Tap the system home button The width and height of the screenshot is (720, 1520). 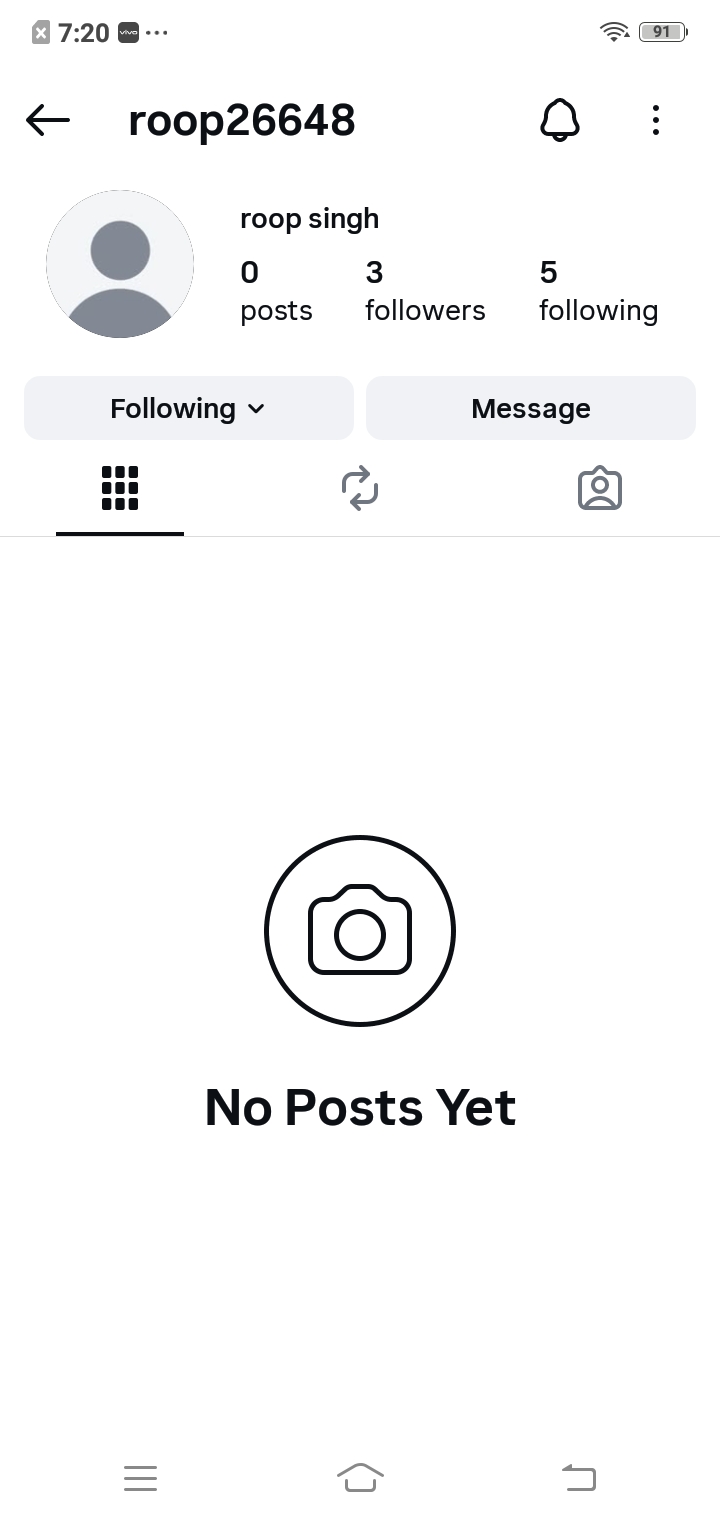click(360, 1477)
